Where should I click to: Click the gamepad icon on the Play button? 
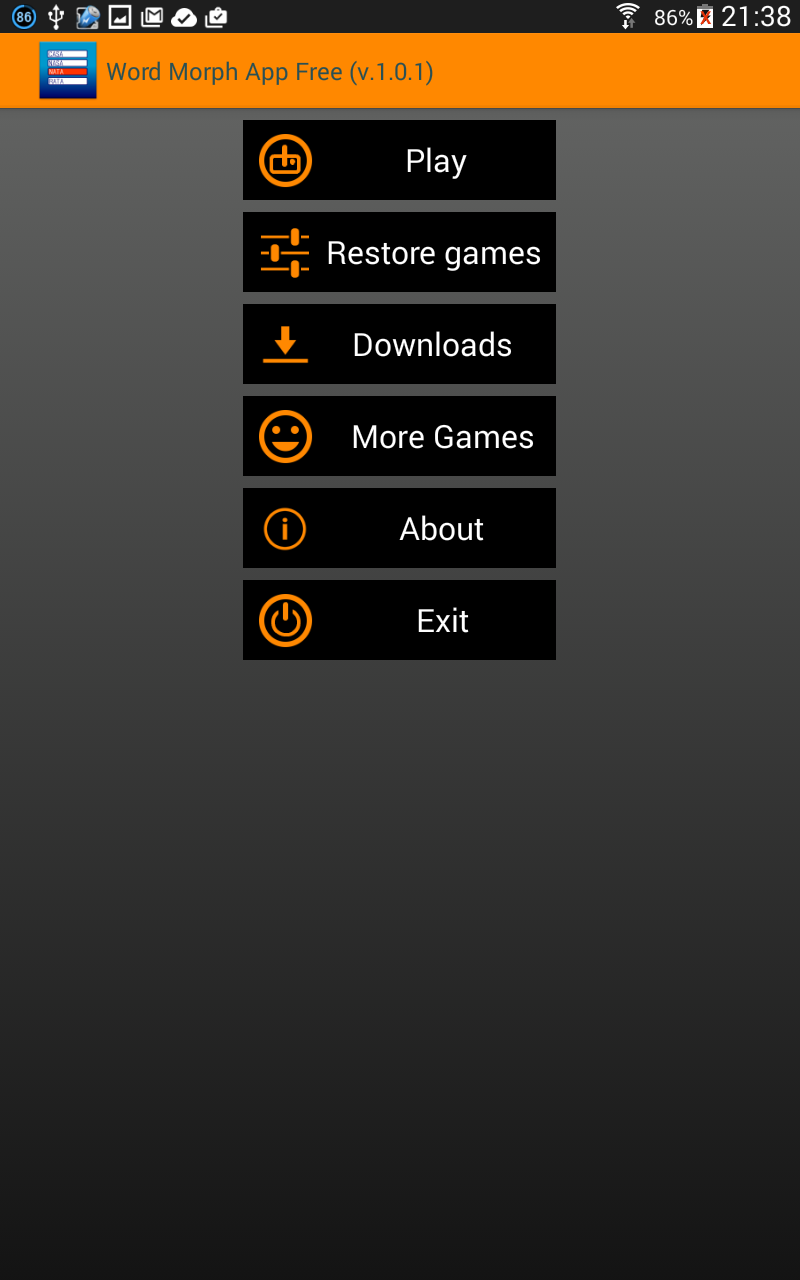pyautogui.click(x=285, y=160)
